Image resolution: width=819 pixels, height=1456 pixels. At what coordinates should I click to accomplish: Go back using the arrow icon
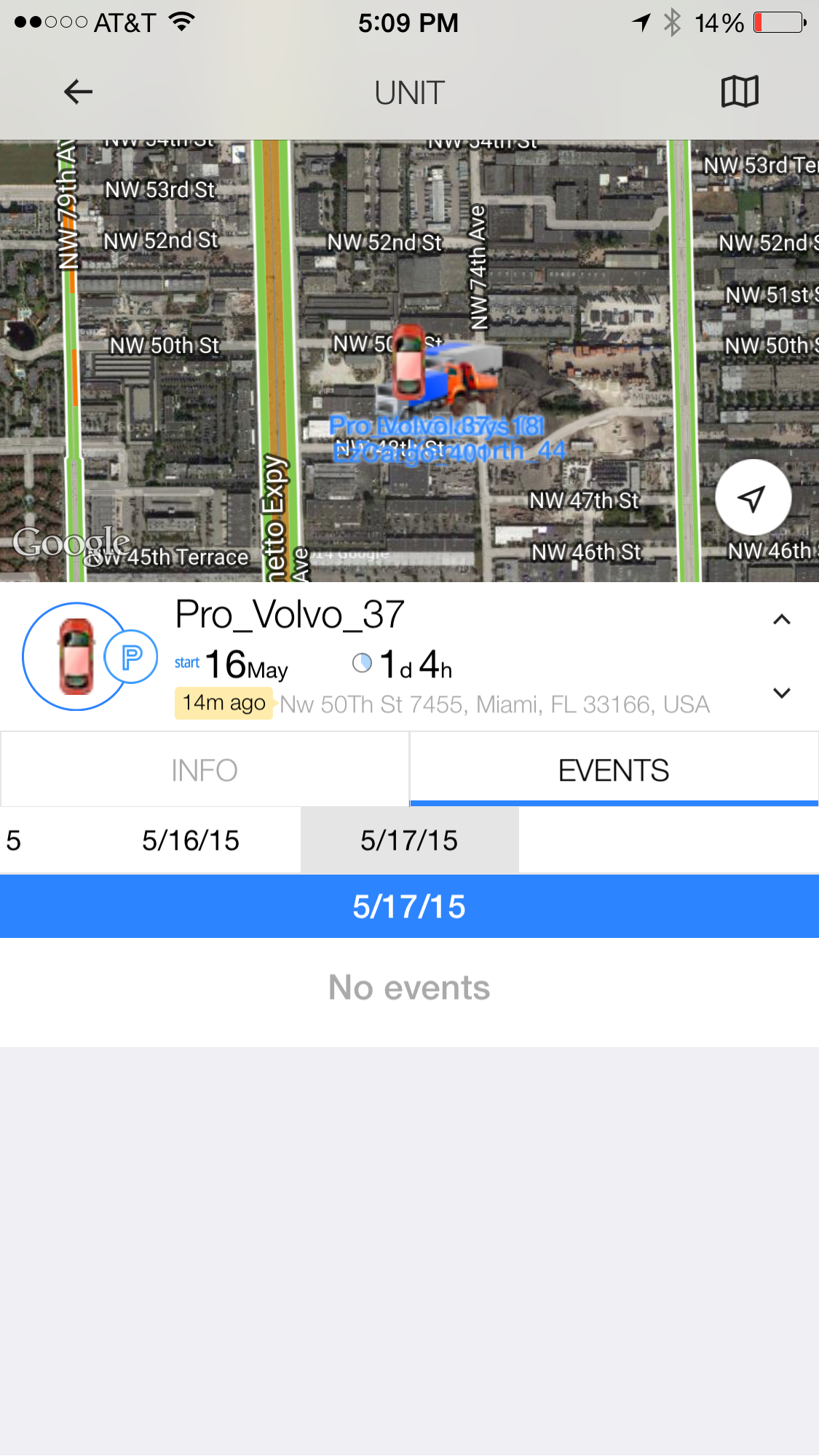79,92
